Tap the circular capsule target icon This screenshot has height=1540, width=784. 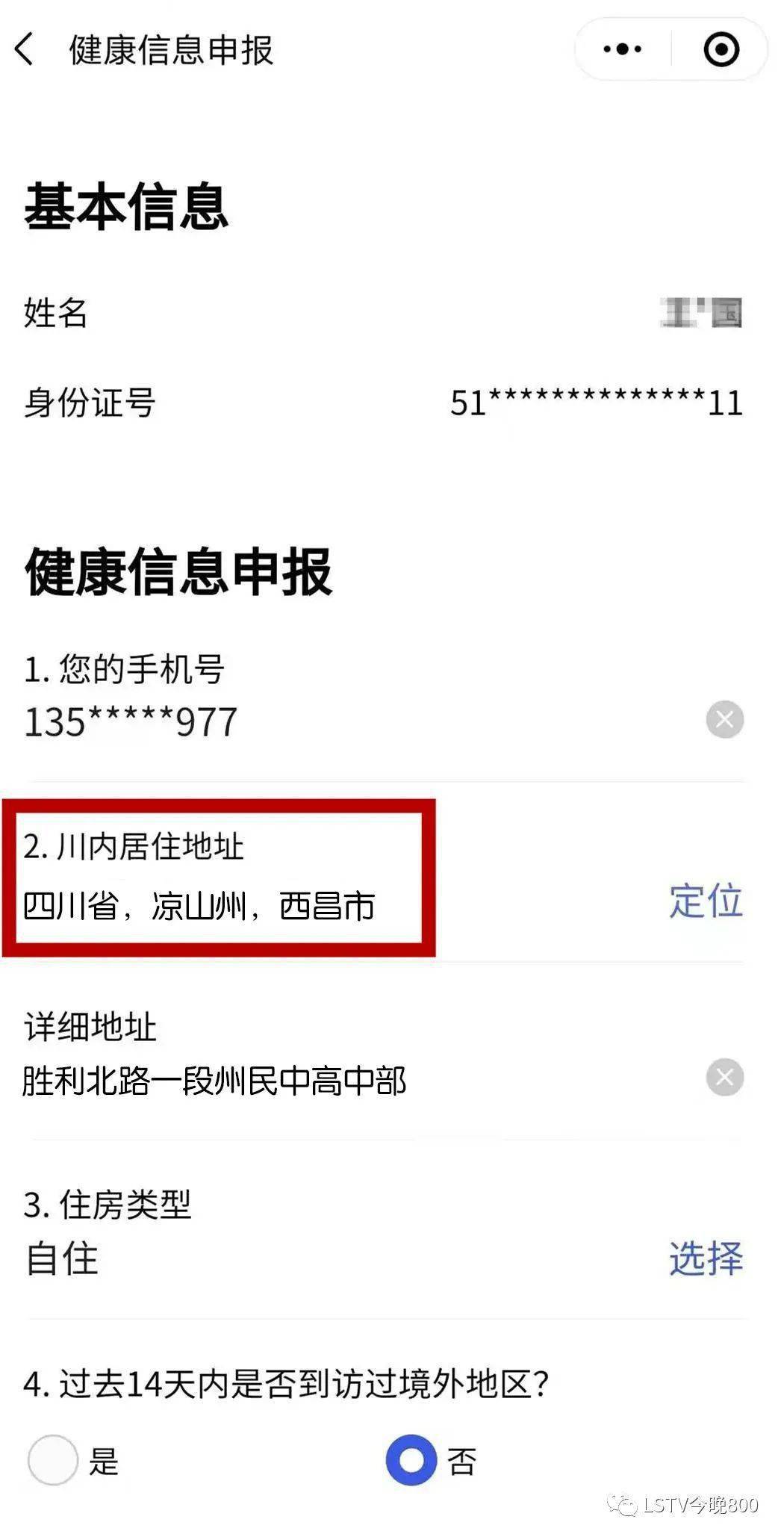tap(719, 49)
